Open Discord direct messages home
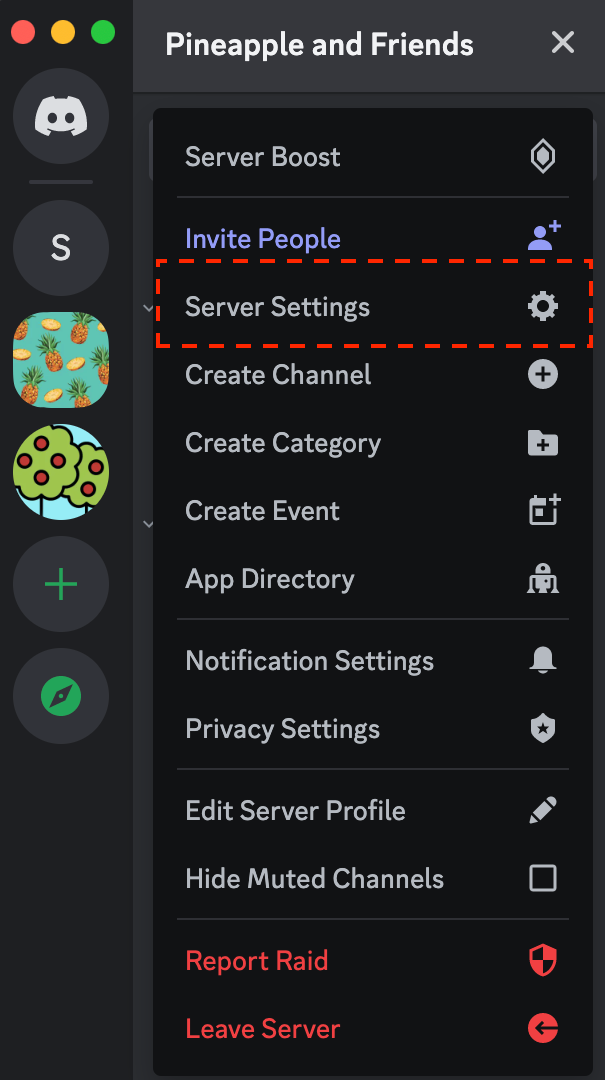Image resolution: width=605 pixels, height=1080 pixels. 61,116
